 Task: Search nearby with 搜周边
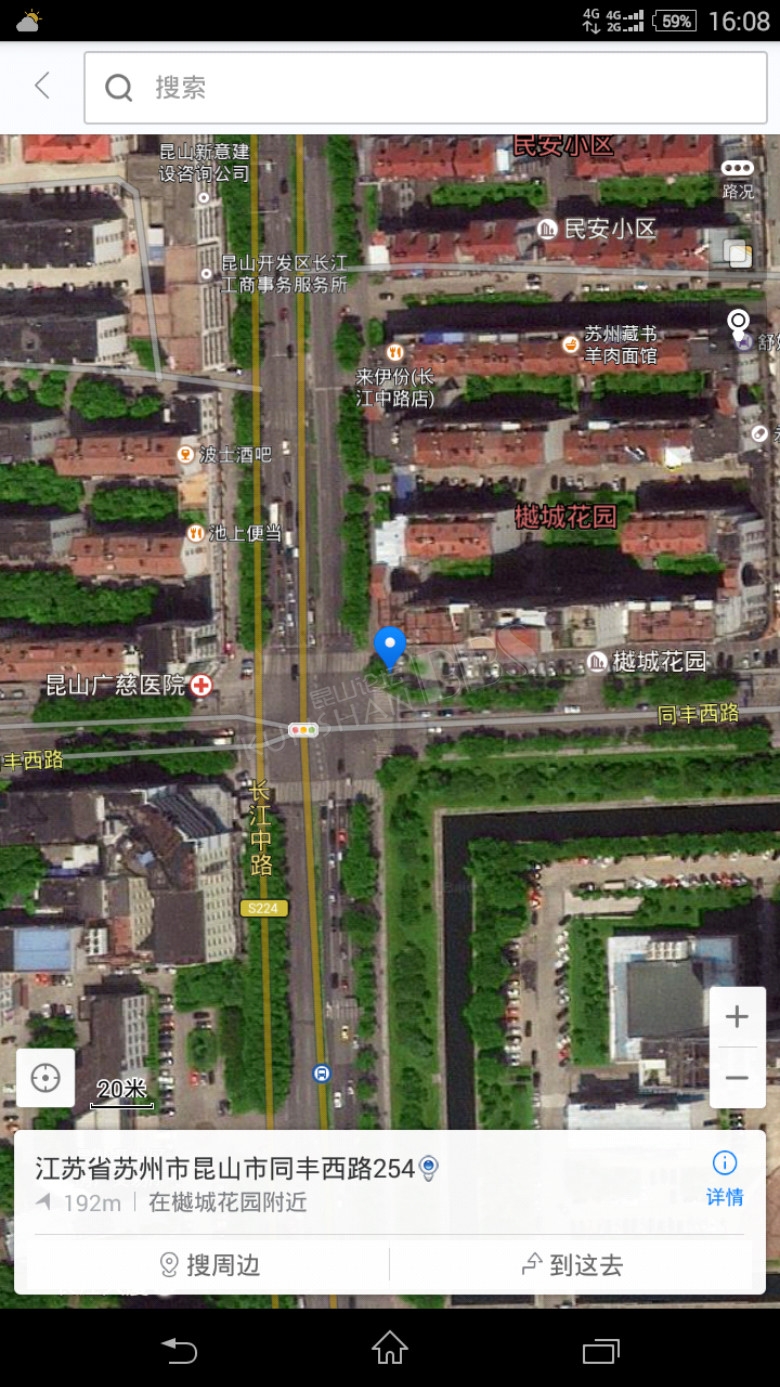(x=210, y=1265)
